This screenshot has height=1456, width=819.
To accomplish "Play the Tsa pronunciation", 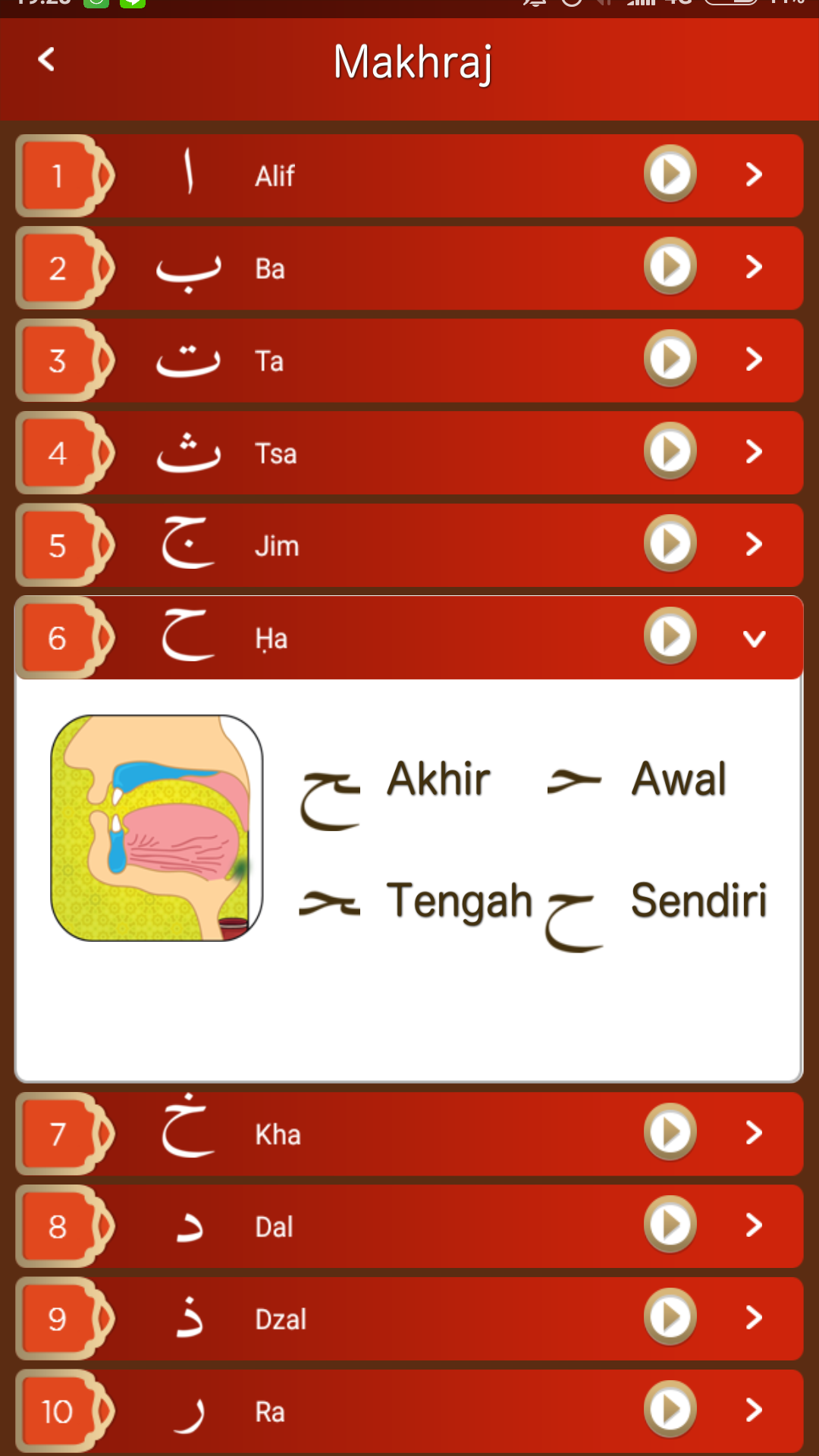I will pyautogui.click(x=670, y=452).
